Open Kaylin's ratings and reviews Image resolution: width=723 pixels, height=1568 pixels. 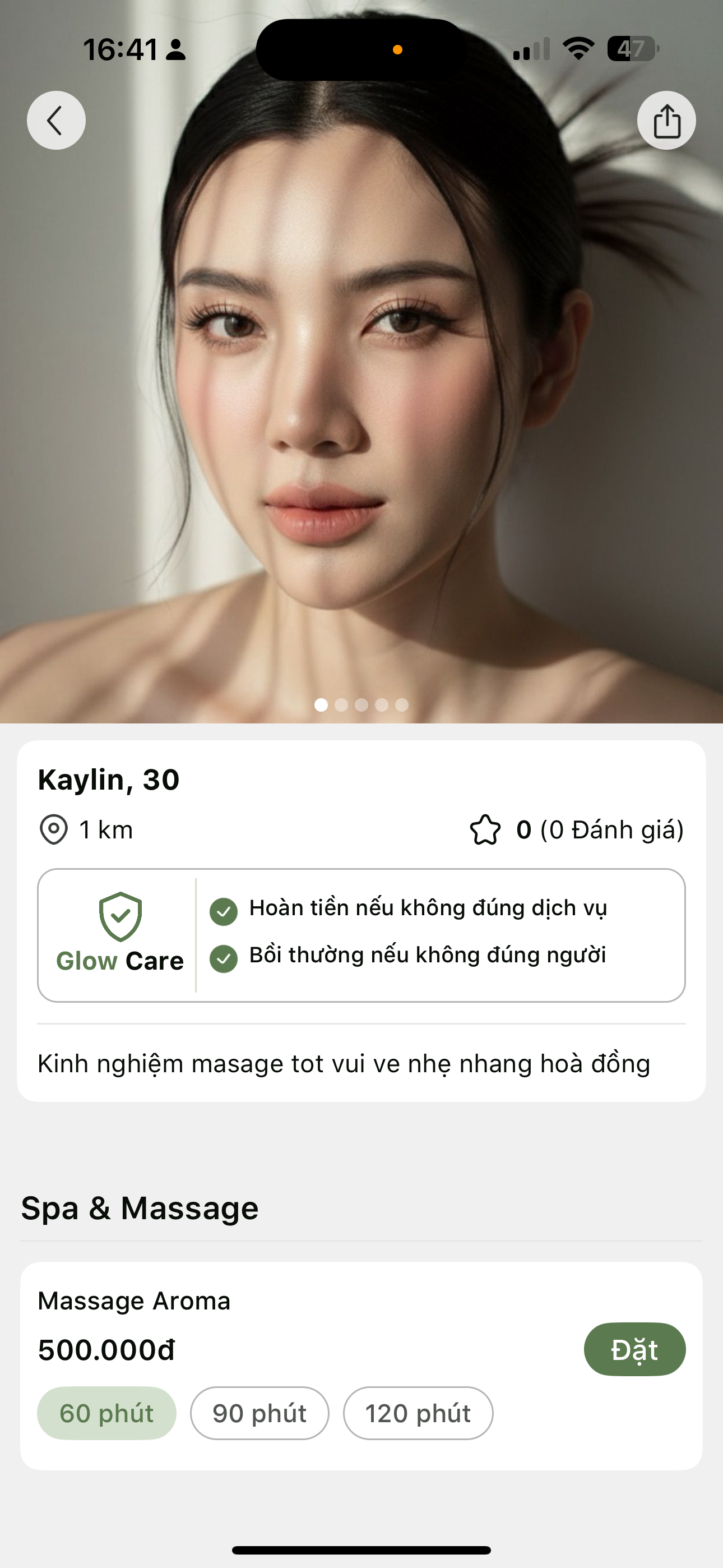point(576,829)
